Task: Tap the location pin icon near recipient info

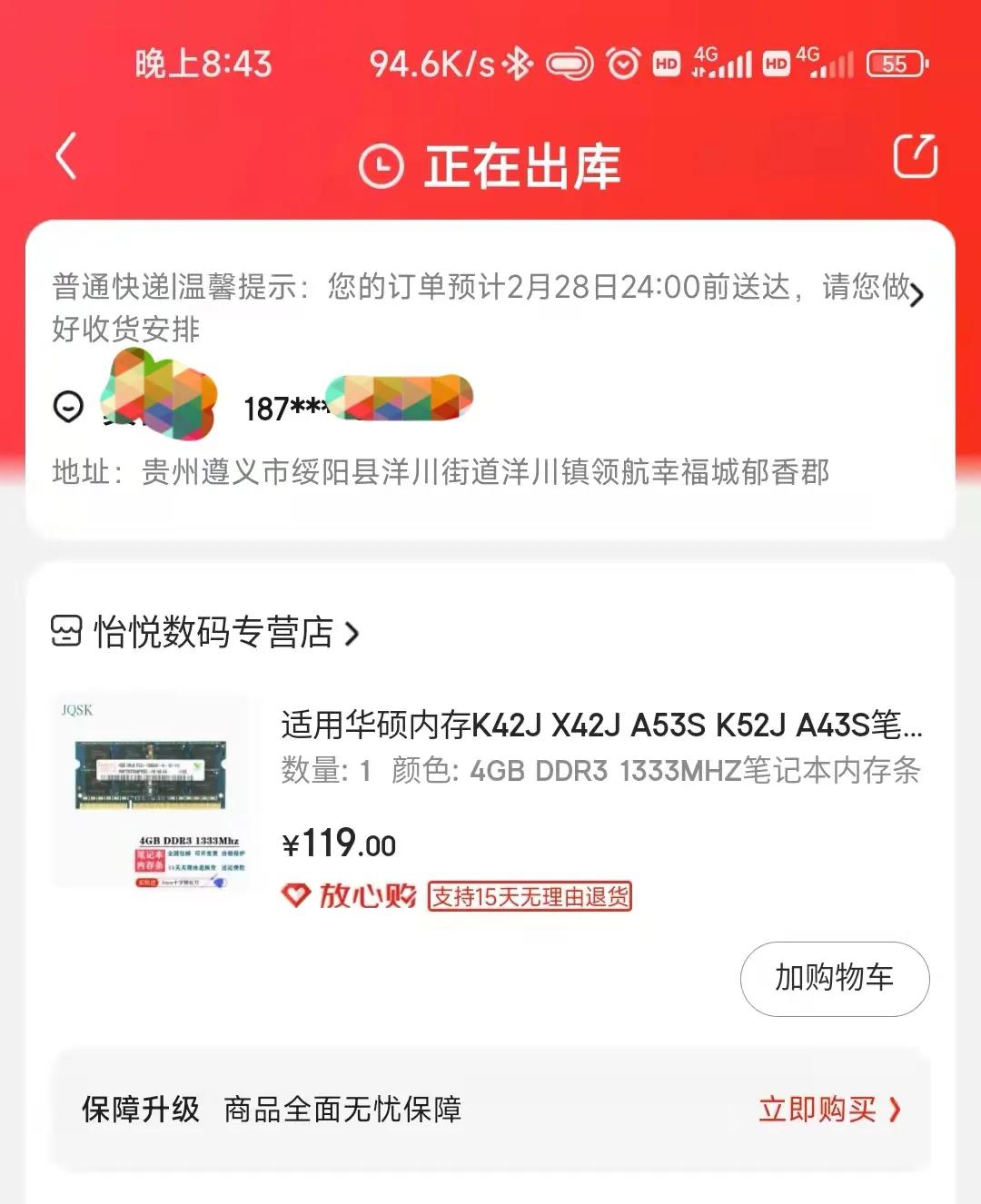Action: [67, 406]
